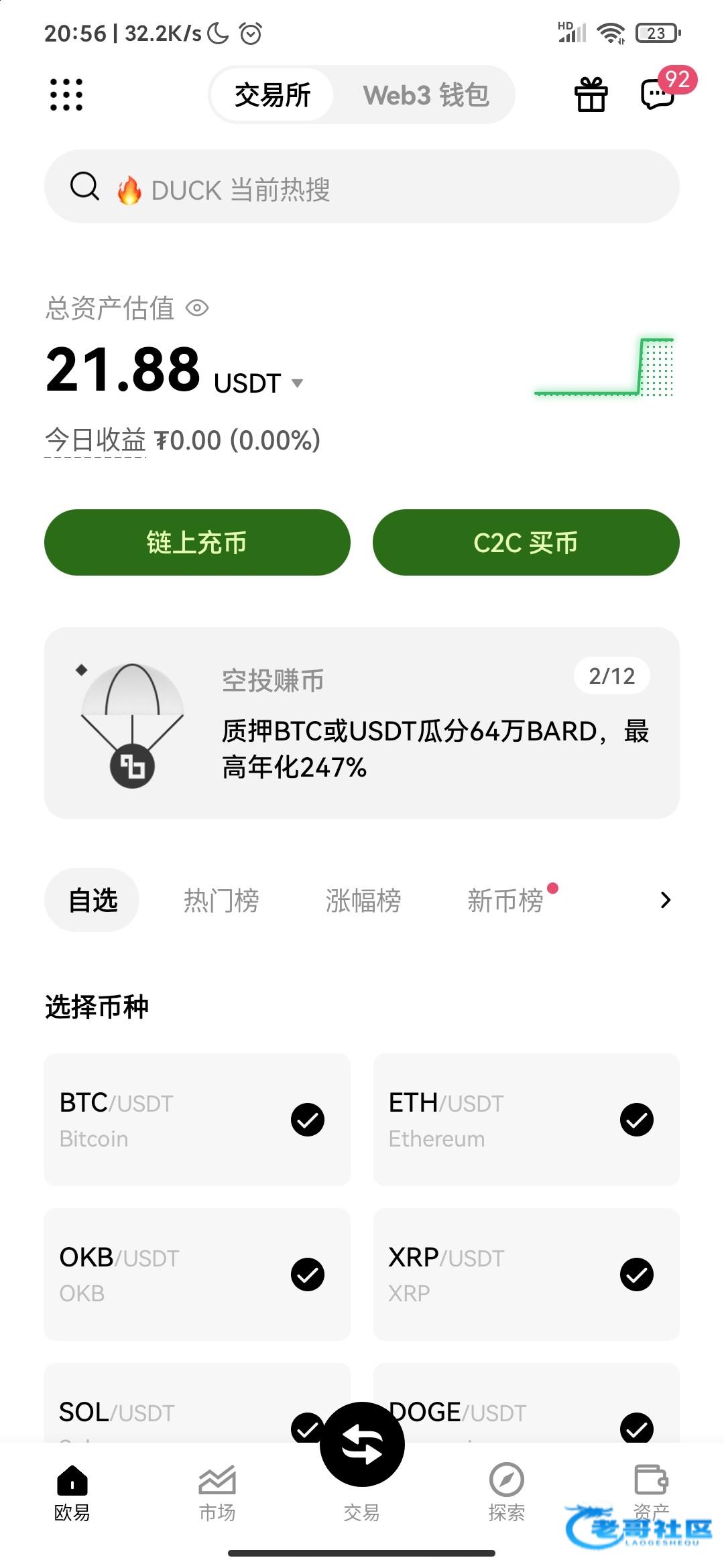Screen dimensions: 724x1568
Task: Tap the C2C 买币 button
Action: click(526, 542)
